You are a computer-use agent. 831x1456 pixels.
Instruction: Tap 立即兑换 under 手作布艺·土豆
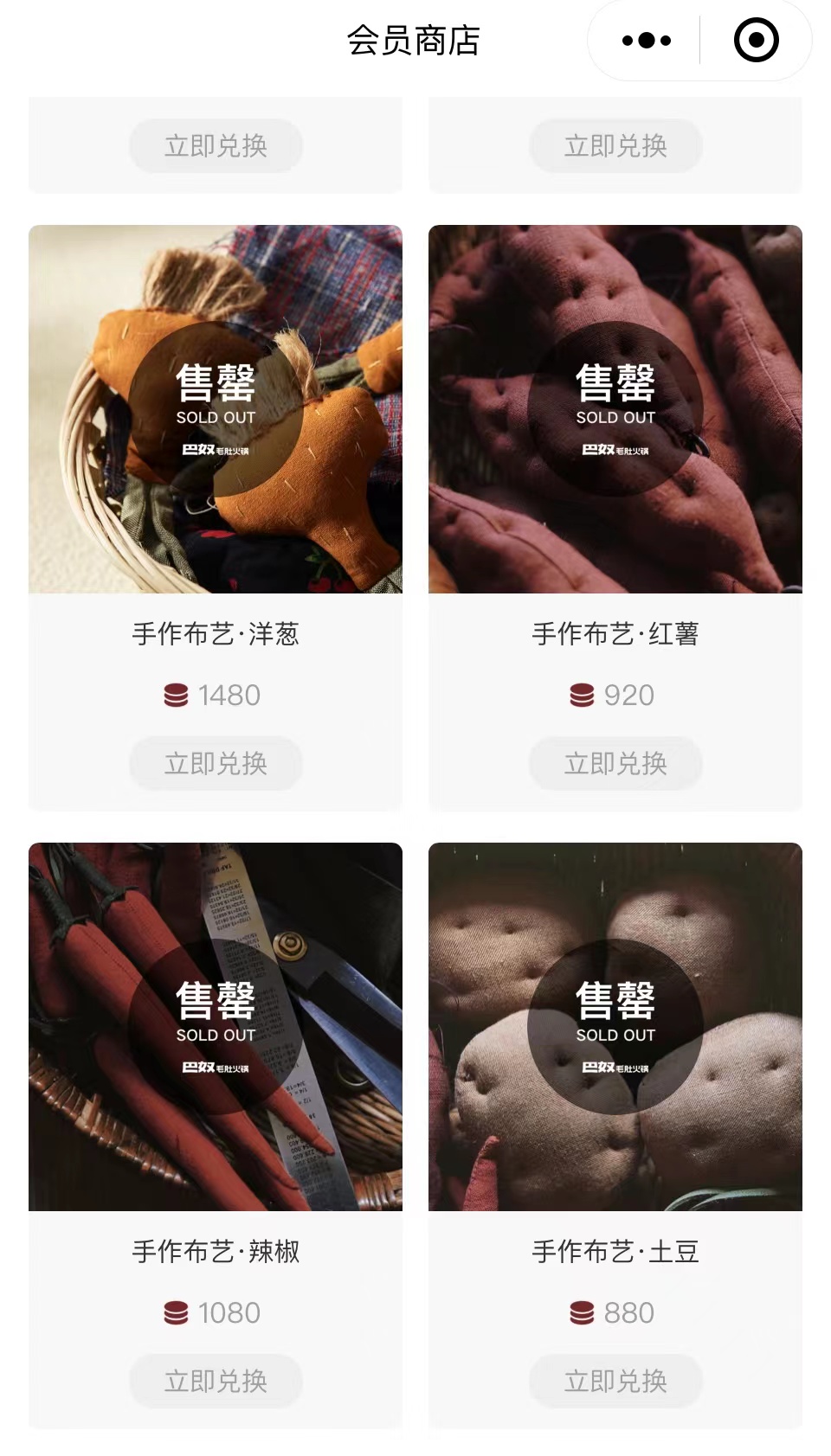click(x=615, y=1381)
